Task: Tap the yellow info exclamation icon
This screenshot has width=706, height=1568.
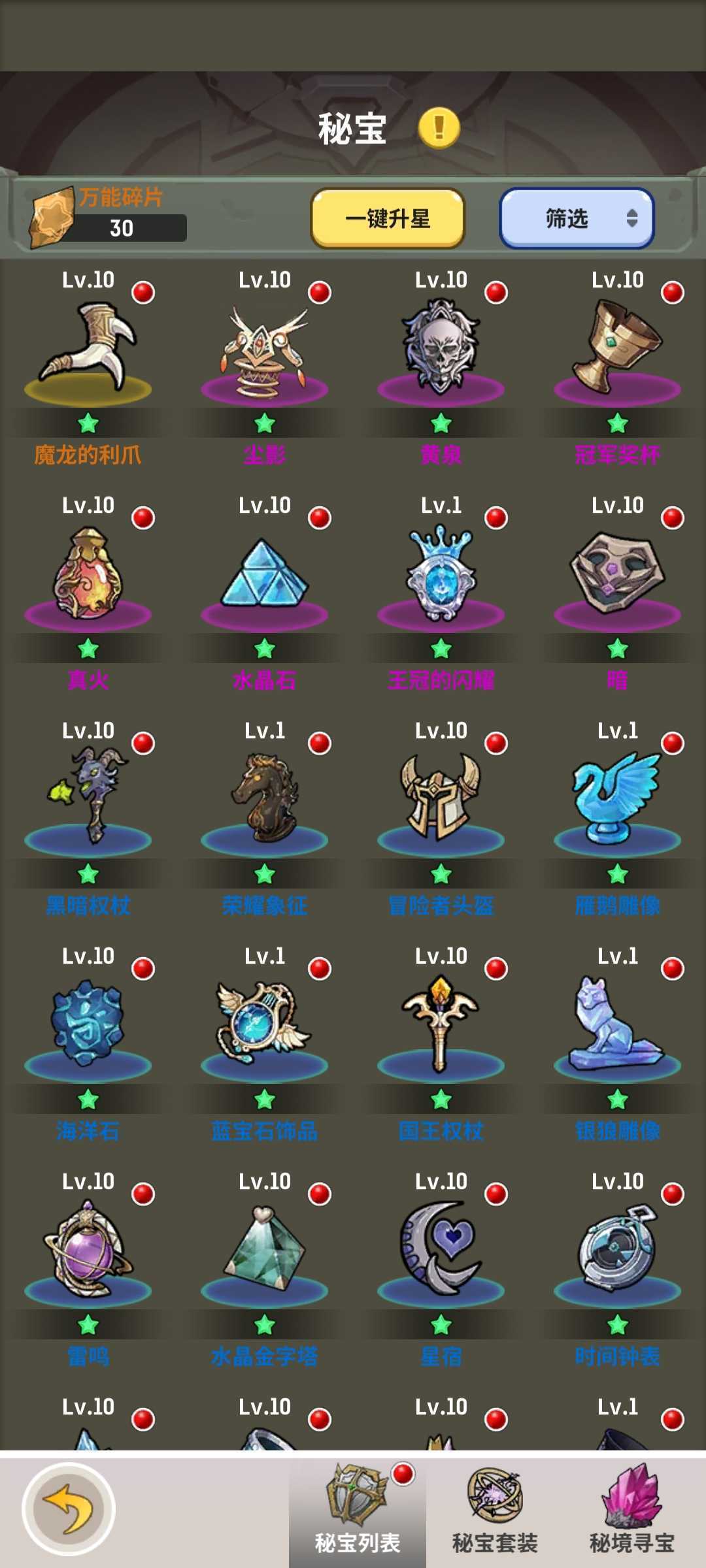Action: tap(439, 127)
